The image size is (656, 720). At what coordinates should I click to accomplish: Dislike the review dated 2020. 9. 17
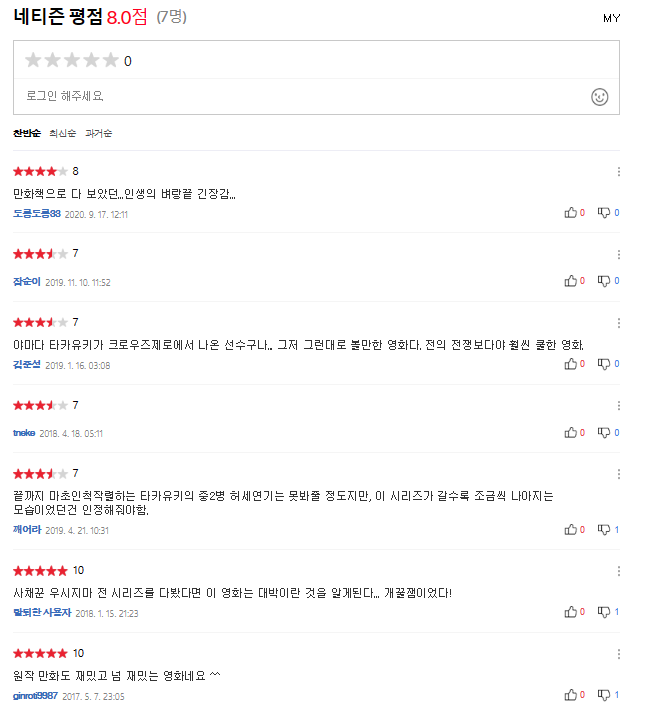click(x=604, y=213)
